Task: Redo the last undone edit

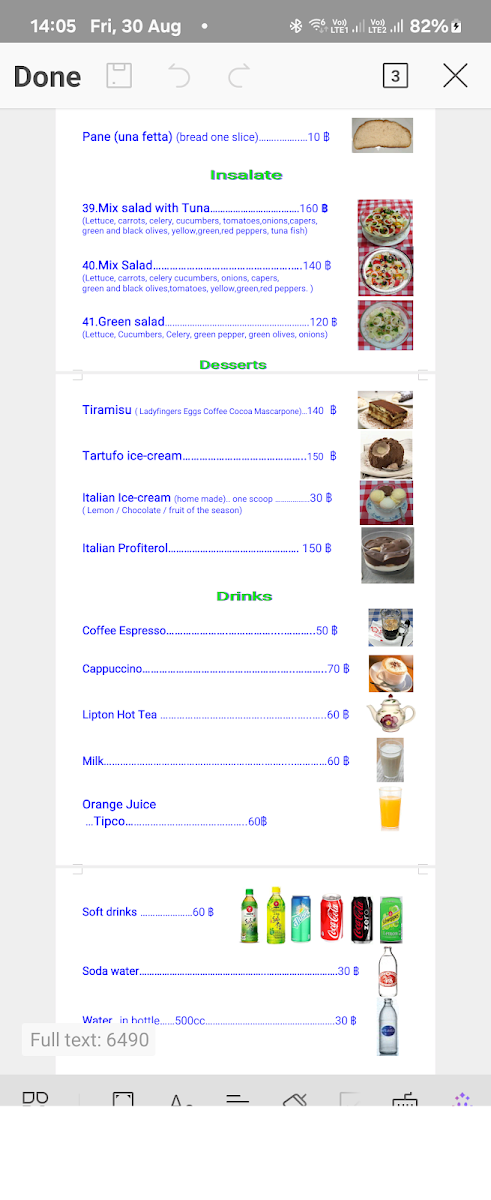Action: click(x=239, y=76)
